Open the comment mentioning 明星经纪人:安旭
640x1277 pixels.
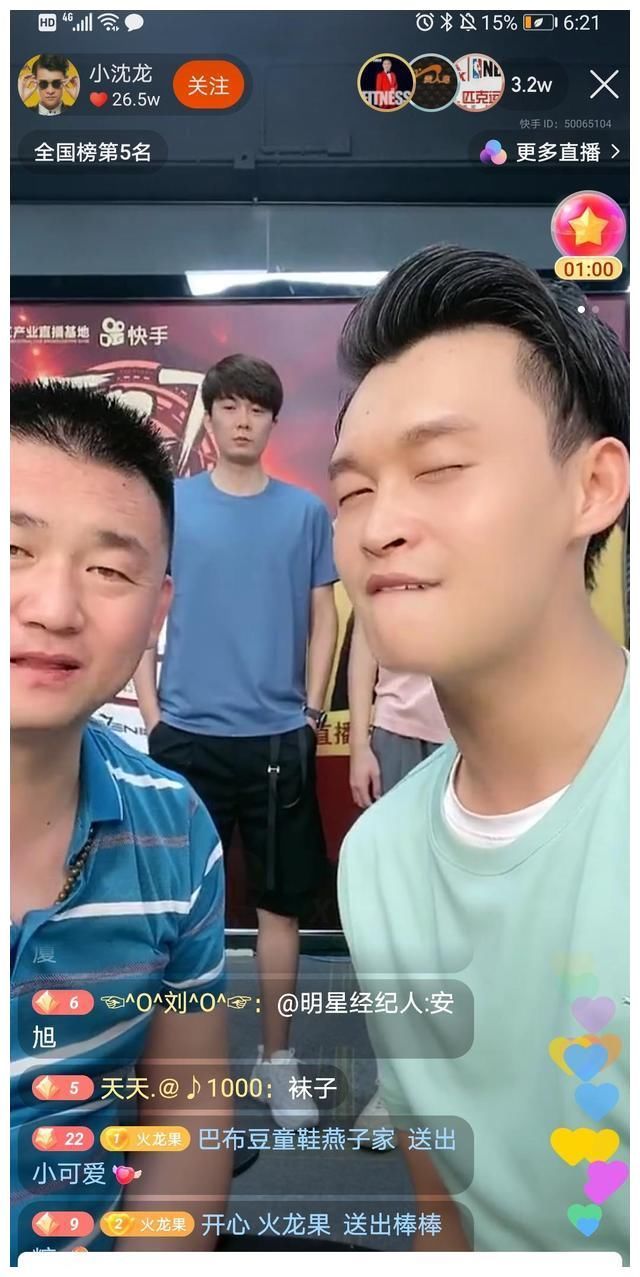(x=245, y=1019)
